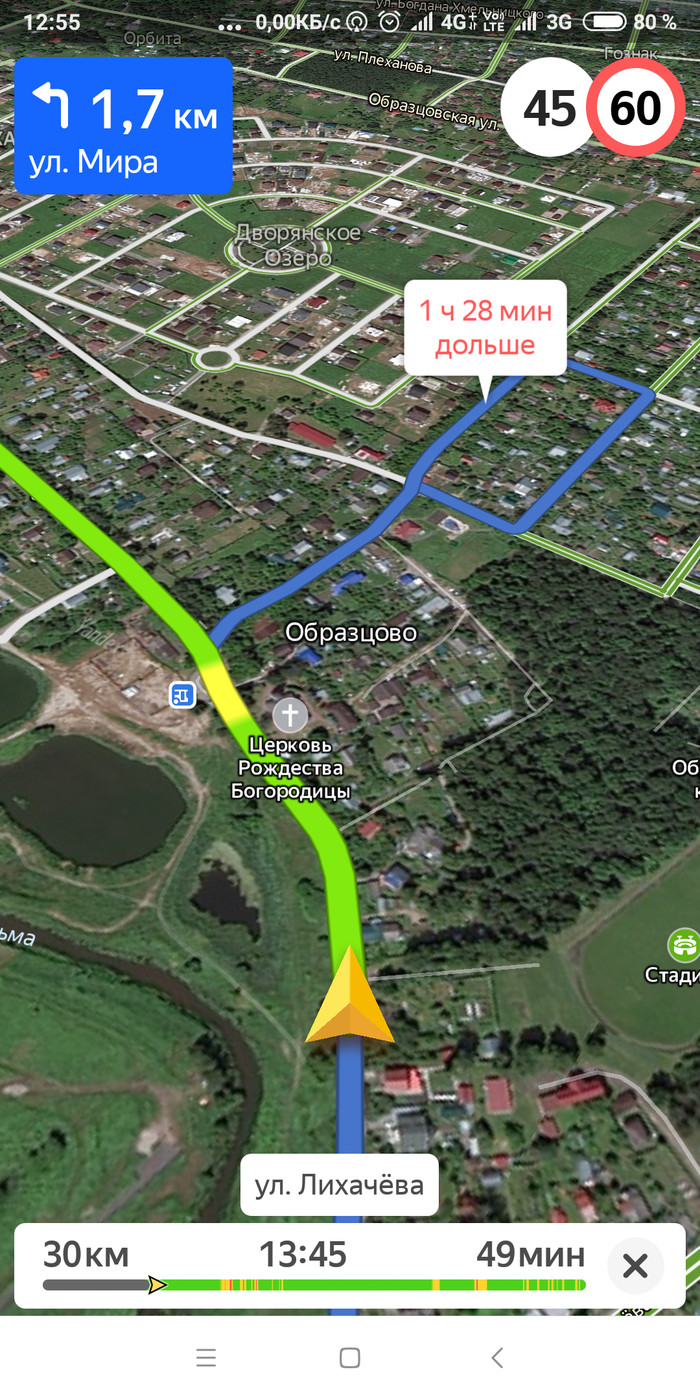Go back using system navigation
Viewport: 700px width, 1400px height.
pos(497,1357)
